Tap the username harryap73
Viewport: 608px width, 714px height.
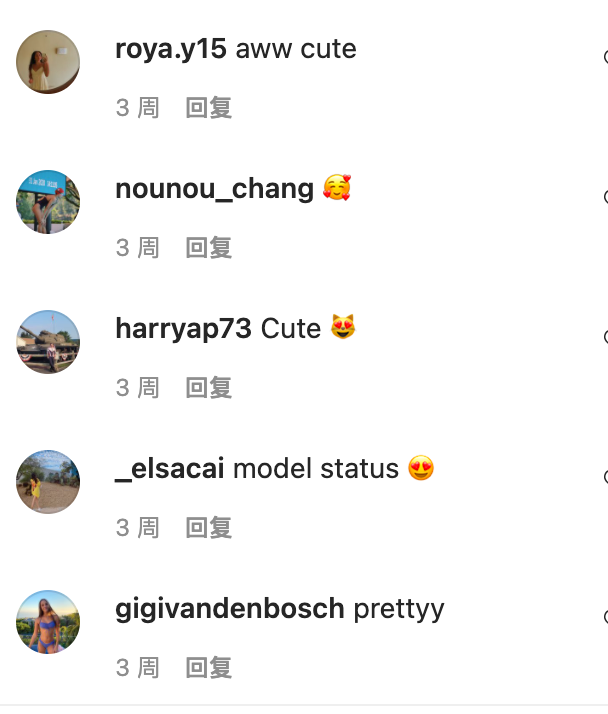point(183,329)
